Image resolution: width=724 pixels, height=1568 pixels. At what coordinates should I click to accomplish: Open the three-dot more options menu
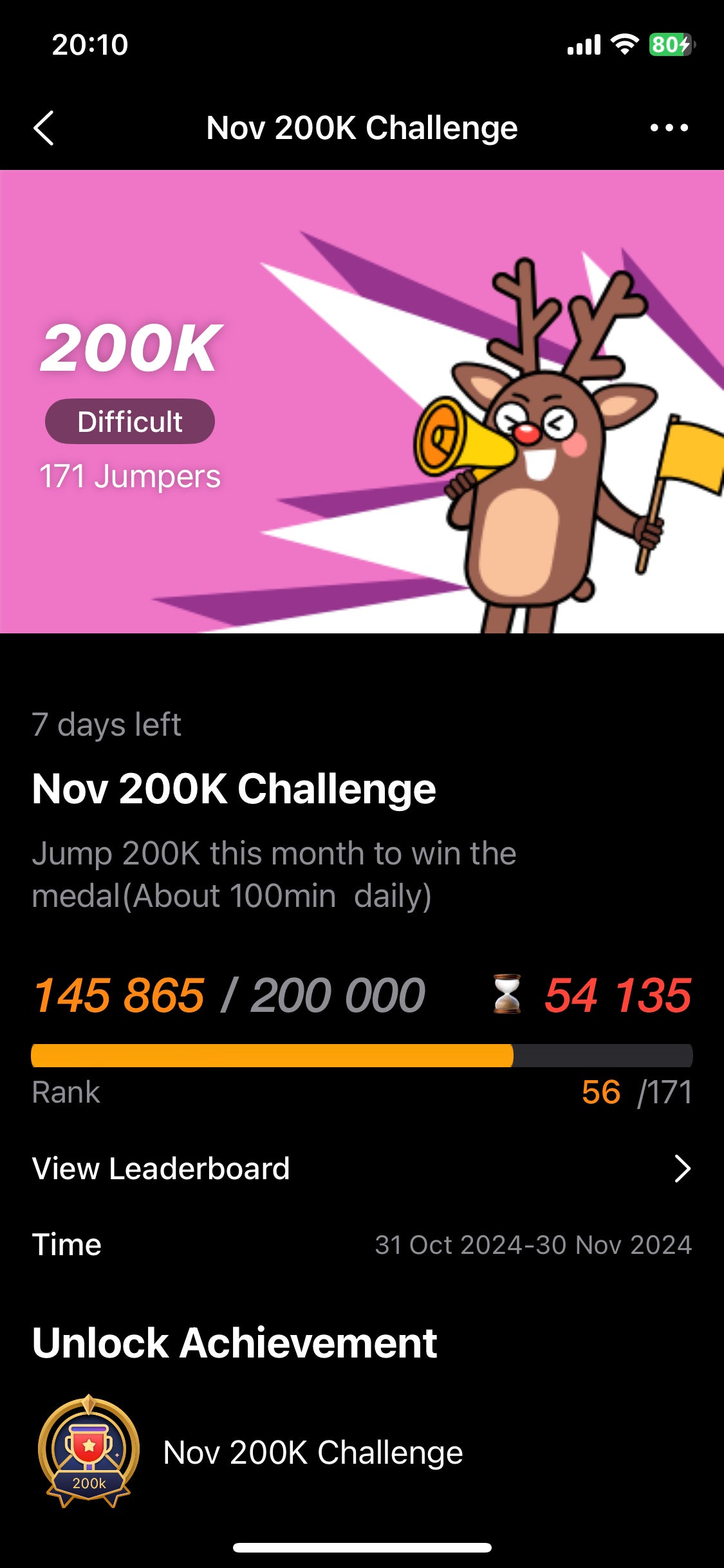point(669,128)
